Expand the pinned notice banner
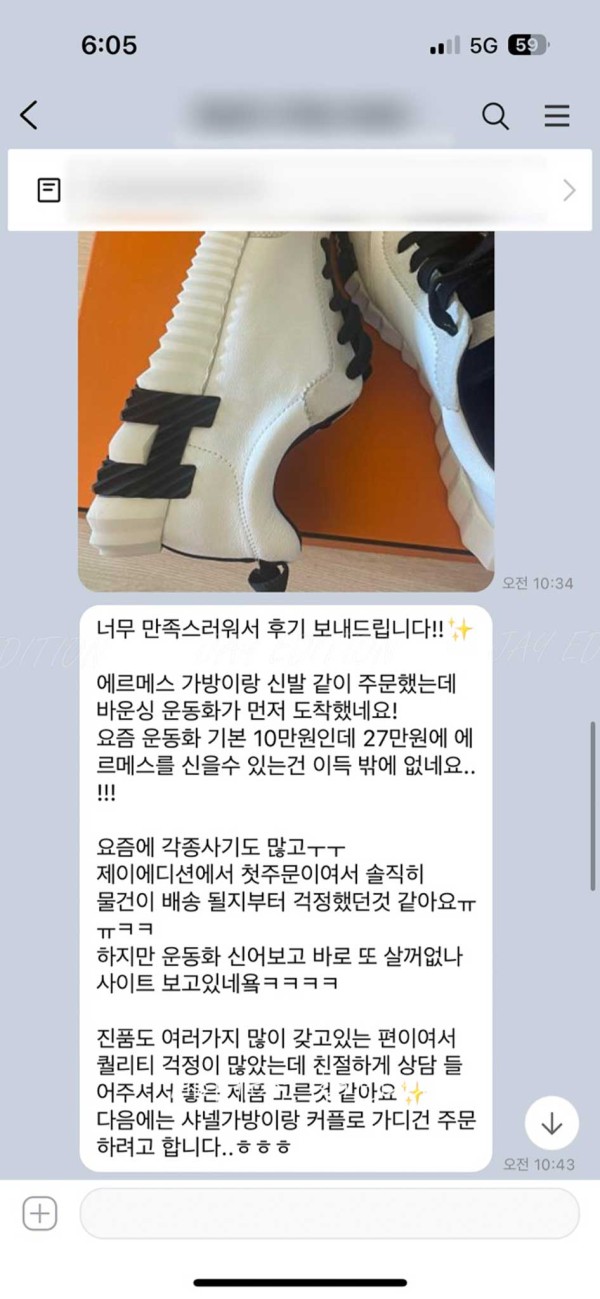Screen dimensions: 600x1299 [569, 190]
